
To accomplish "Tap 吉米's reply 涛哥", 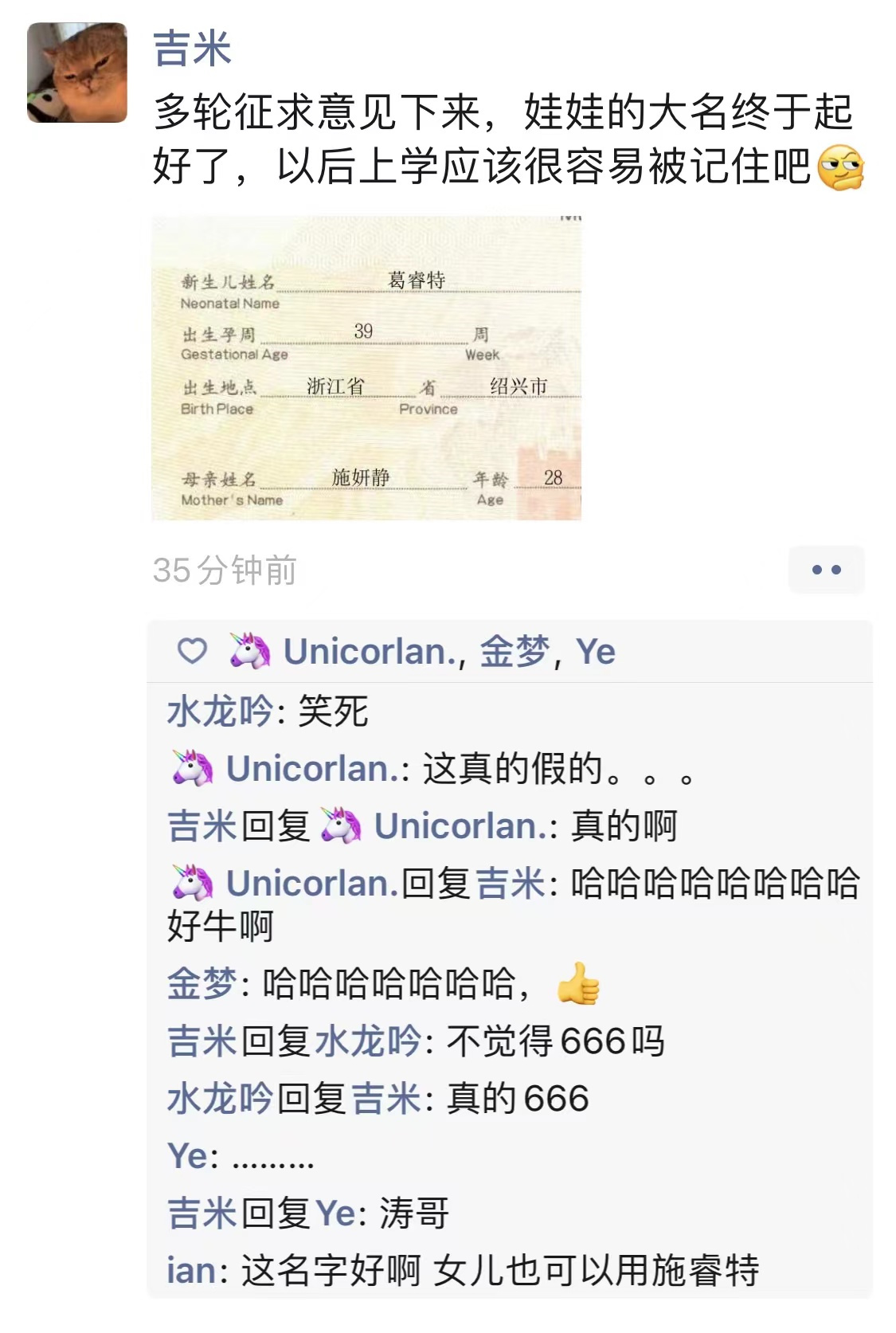I will pos(414,1213).
